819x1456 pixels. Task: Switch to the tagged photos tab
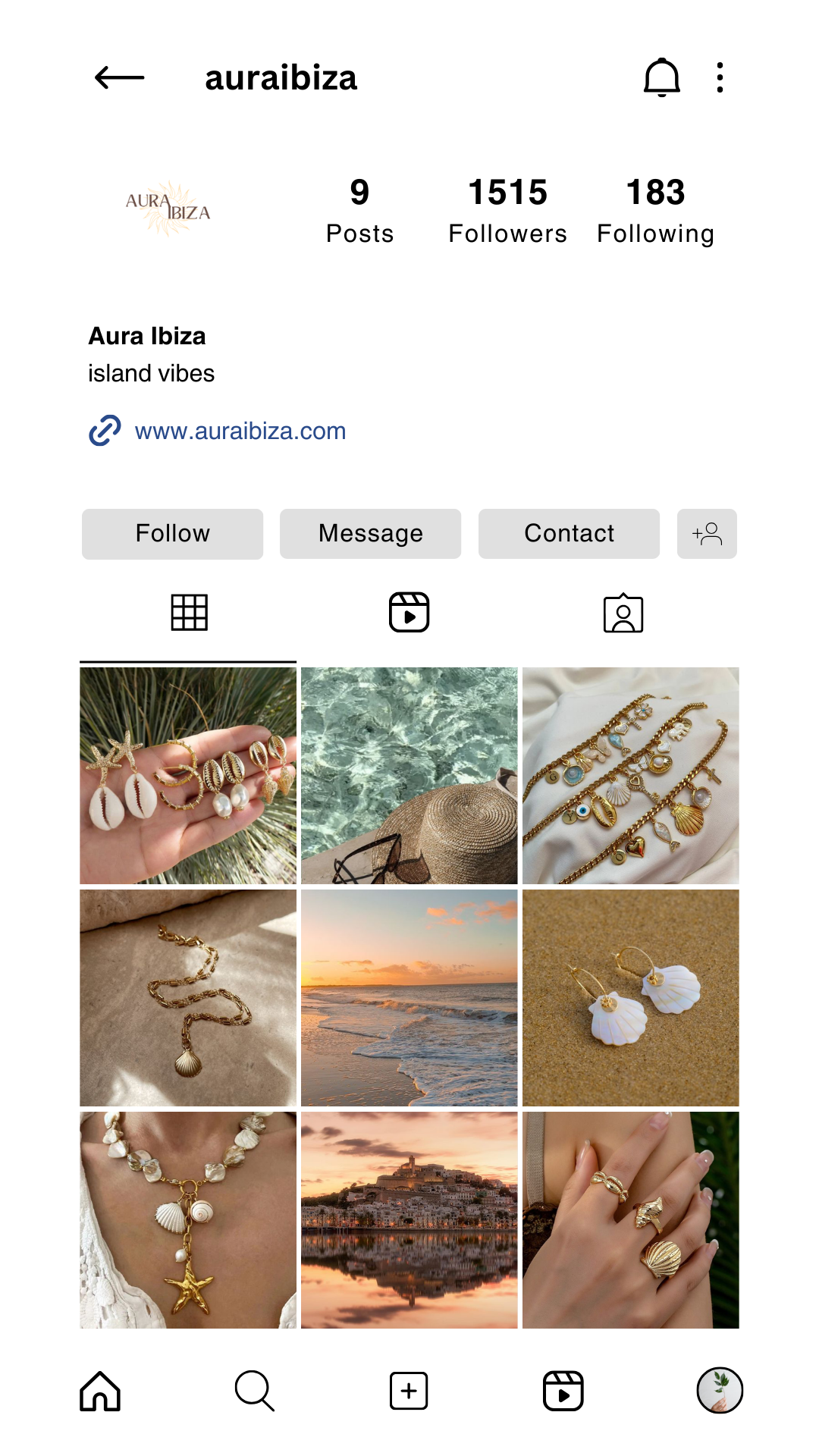623,613
